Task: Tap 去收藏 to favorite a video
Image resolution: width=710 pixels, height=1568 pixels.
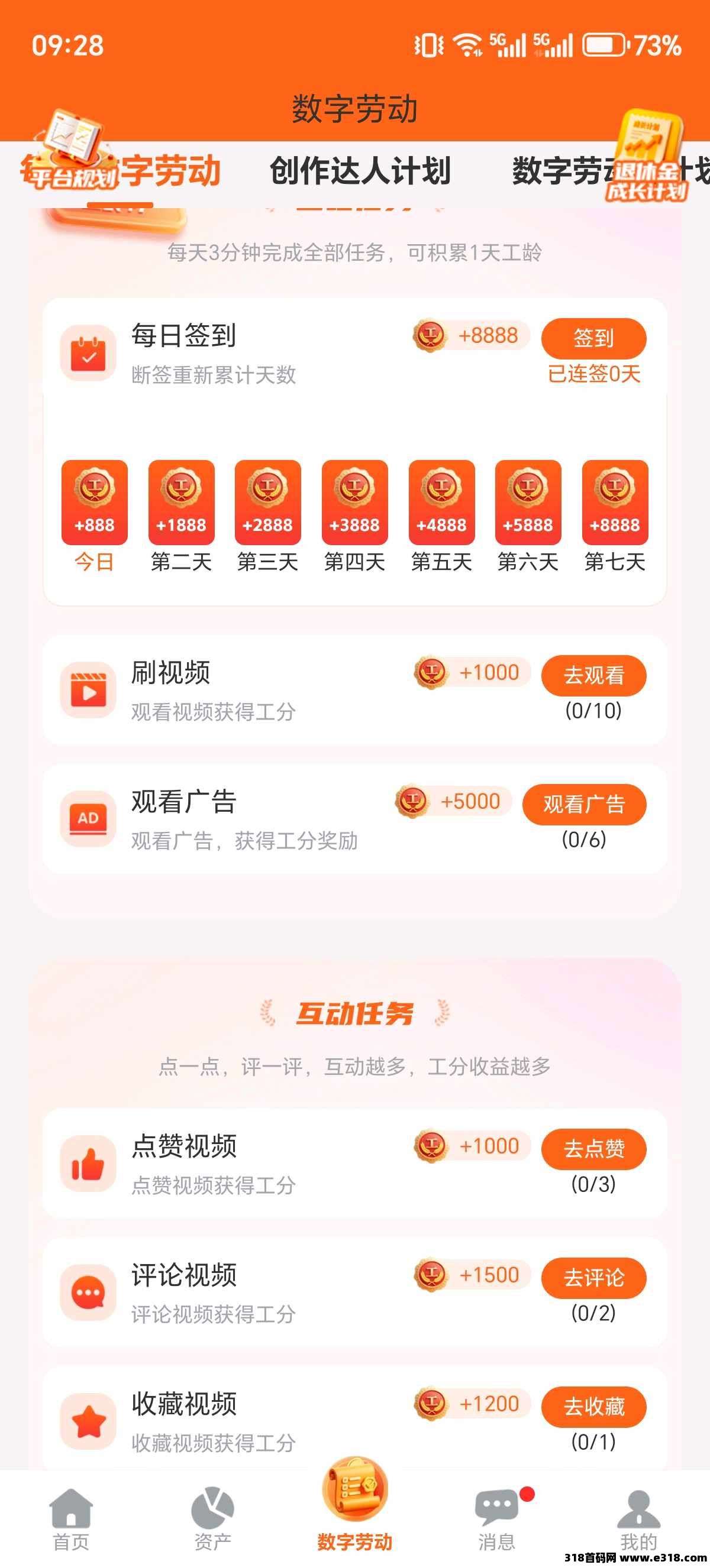Action: [593, 1407]
